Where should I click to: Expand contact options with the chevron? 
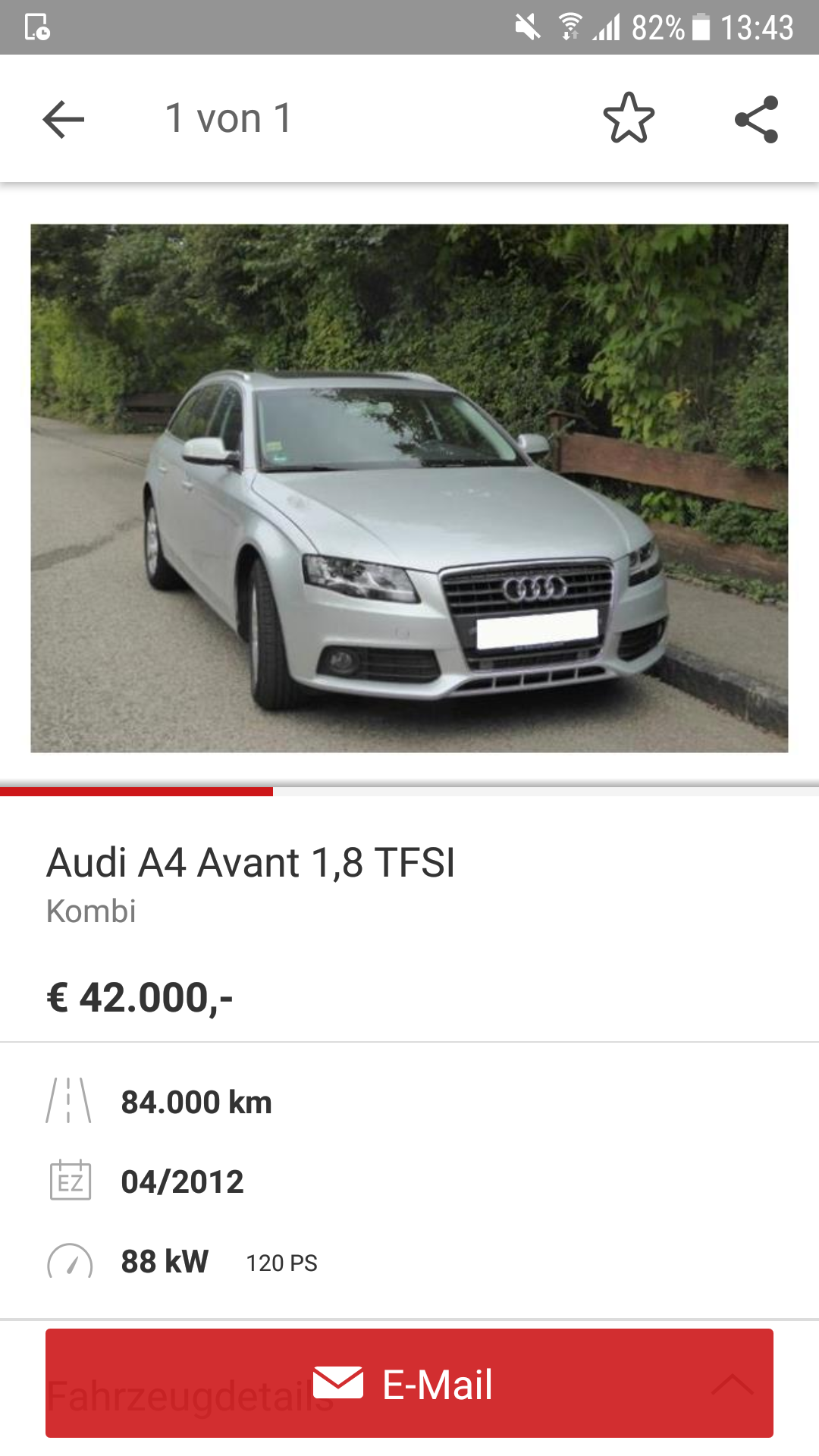click(x=732, y=1385)
